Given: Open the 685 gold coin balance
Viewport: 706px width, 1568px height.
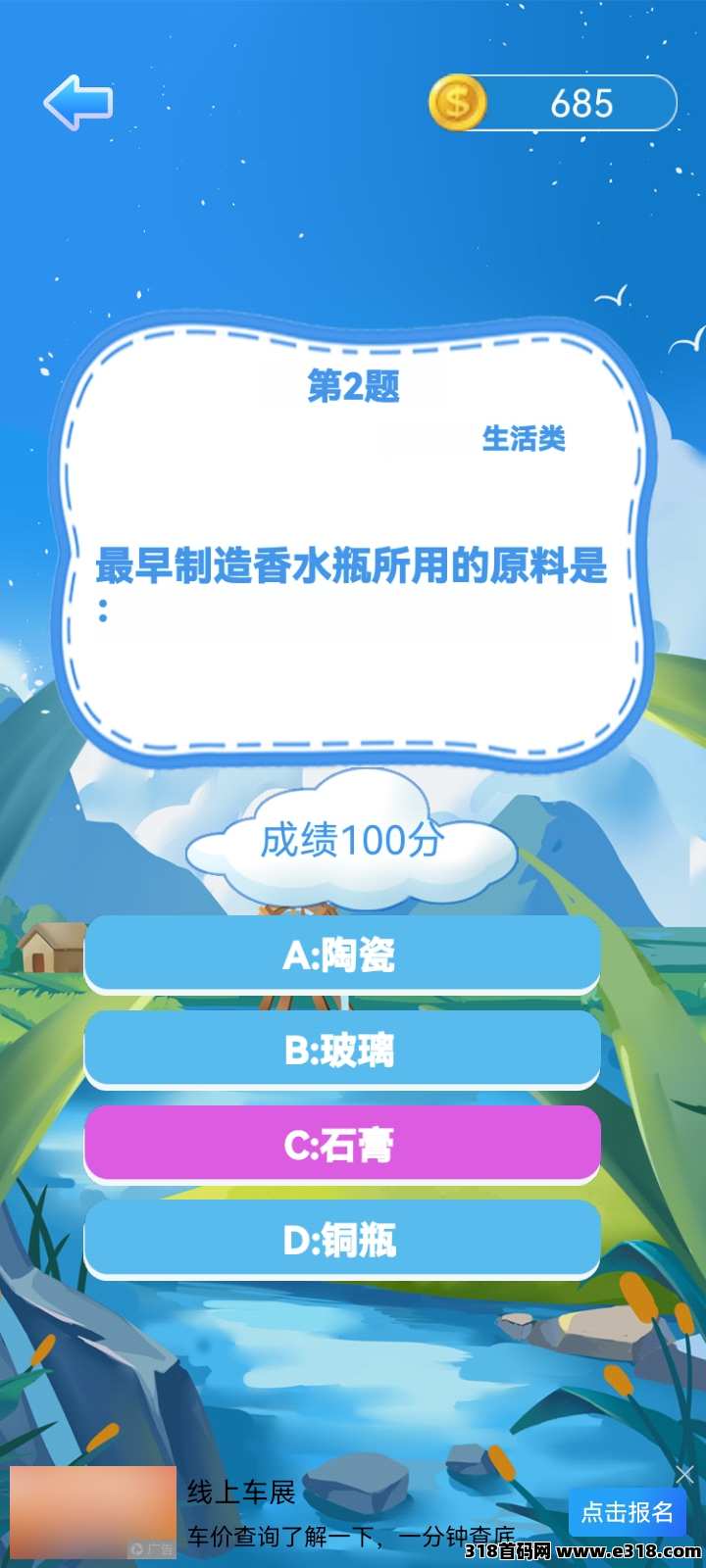Looking at the screenshot, I should [554, 103].
